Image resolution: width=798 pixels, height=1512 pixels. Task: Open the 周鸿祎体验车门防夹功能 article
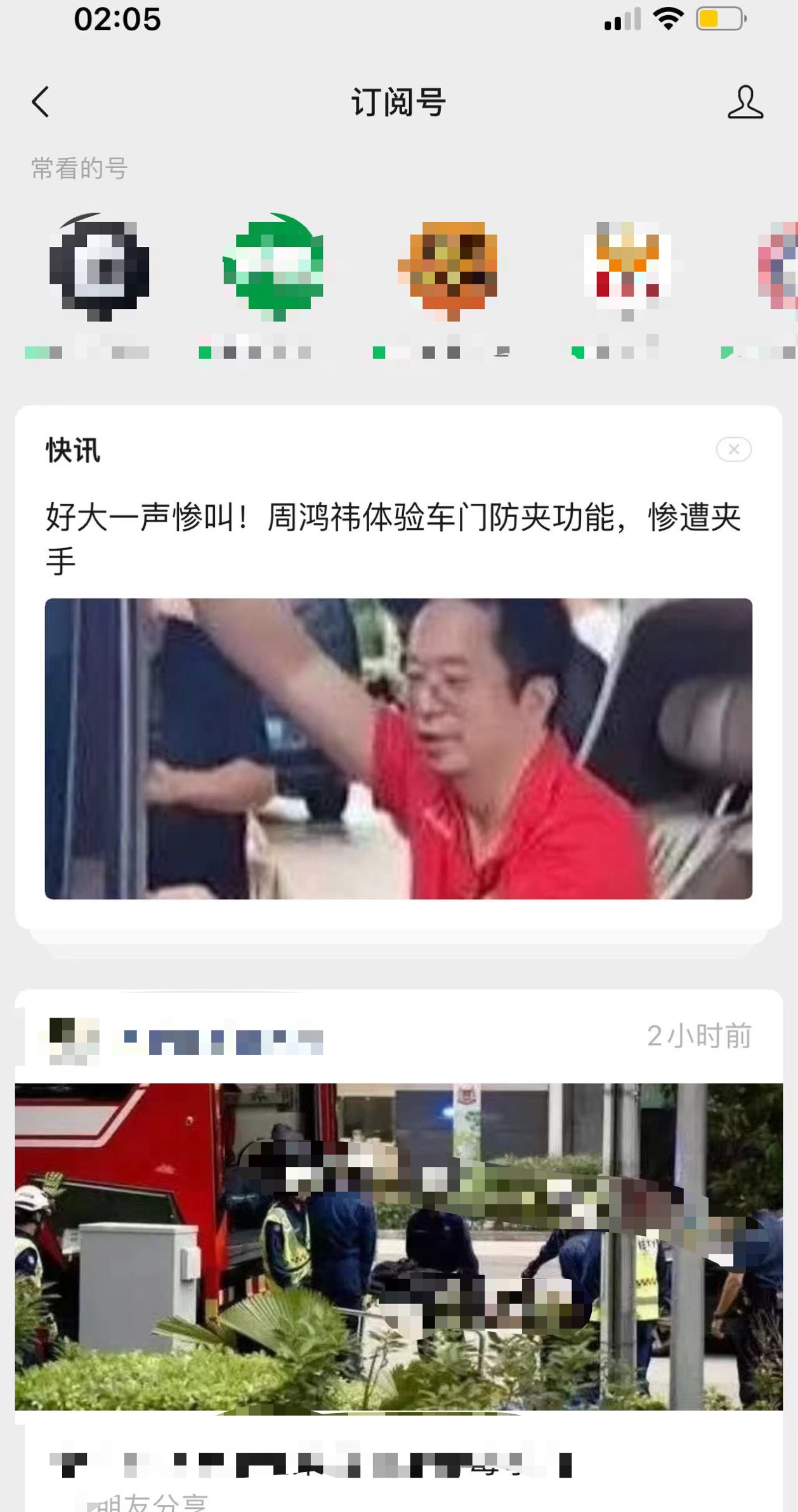click(393, 536)
